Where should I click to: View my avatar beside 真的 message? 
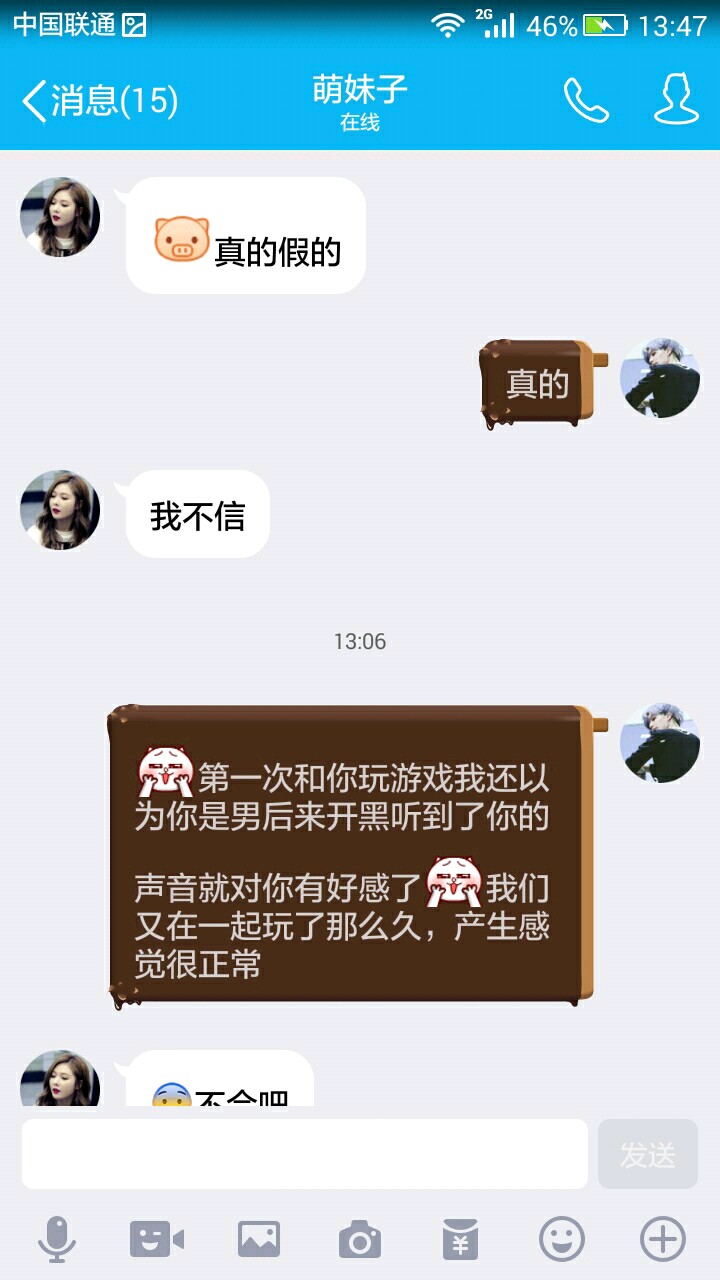[660, 378]
